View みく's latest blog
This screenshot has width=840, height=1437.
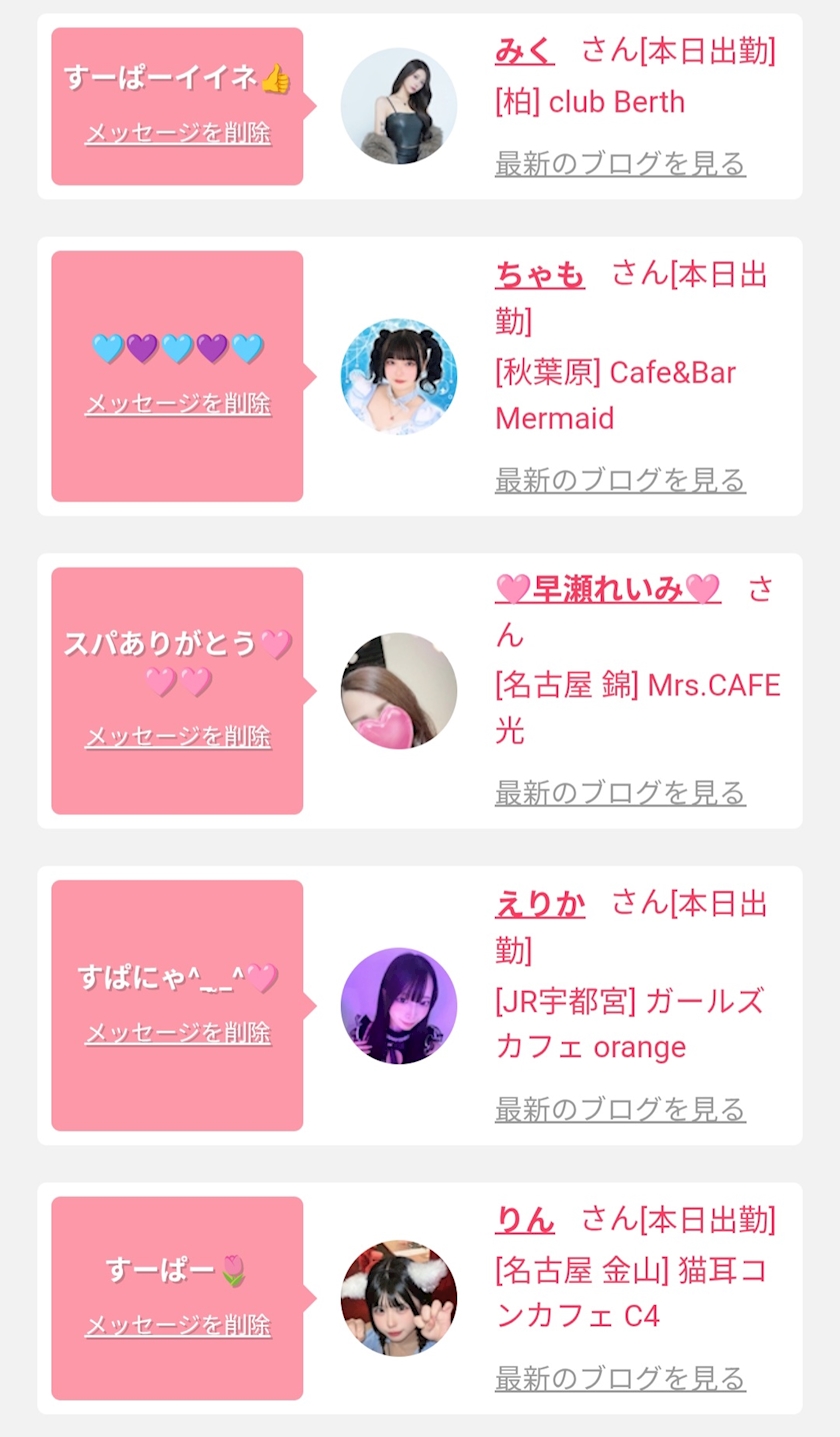[620, 164]
